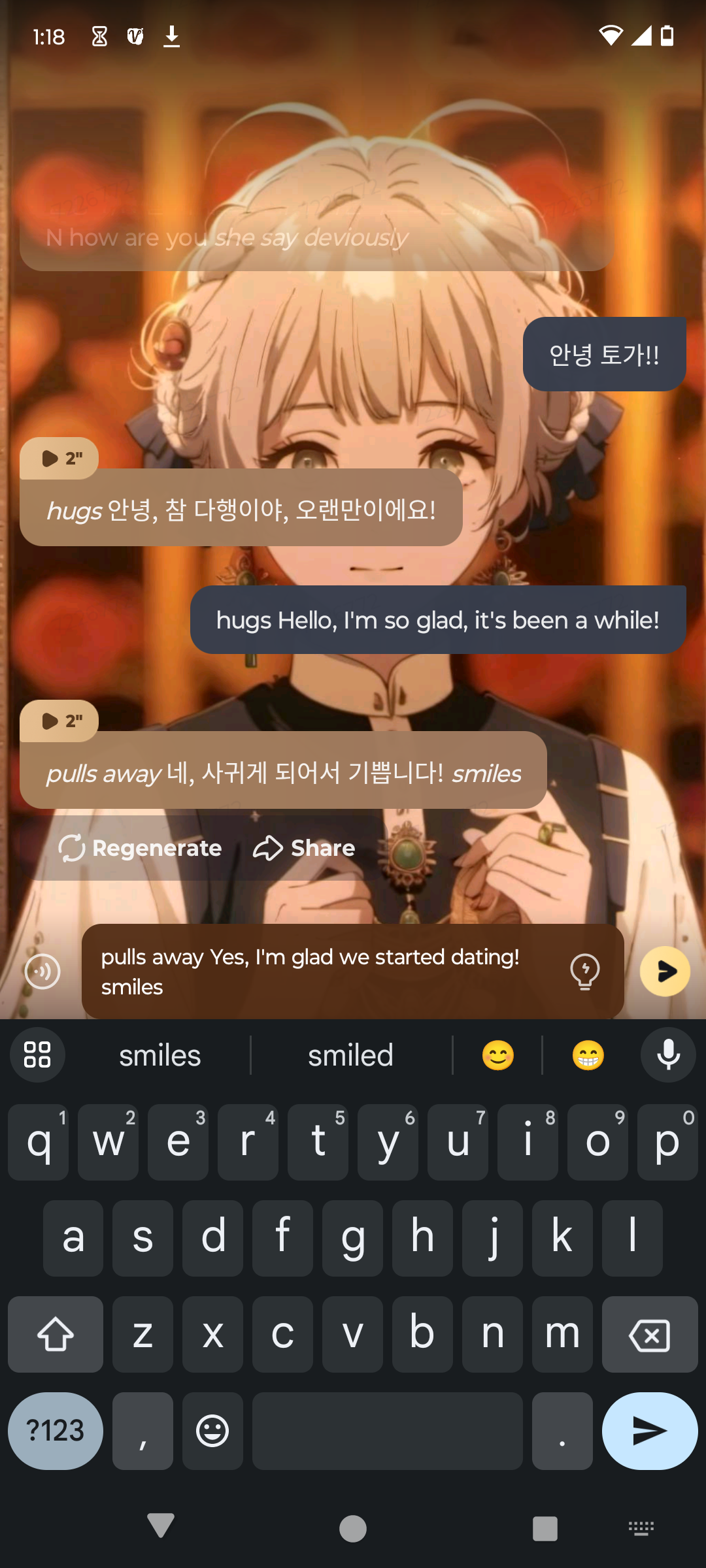Open the keyboard emoji picker
Viewport: 706px width, 1568px height.
212,1431
